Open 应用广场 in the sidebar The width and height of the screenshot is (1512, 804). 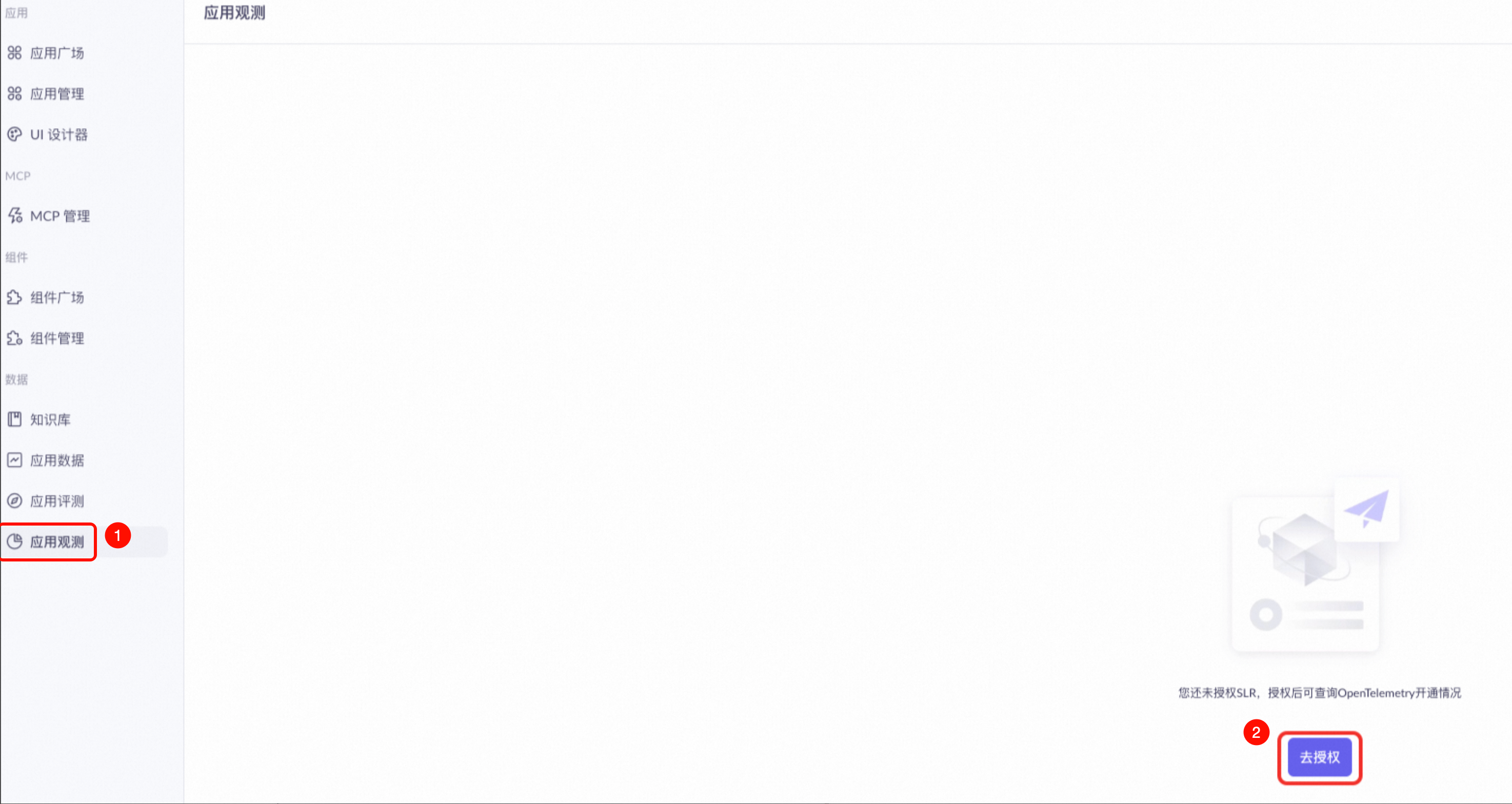click(x=56, y=53)
